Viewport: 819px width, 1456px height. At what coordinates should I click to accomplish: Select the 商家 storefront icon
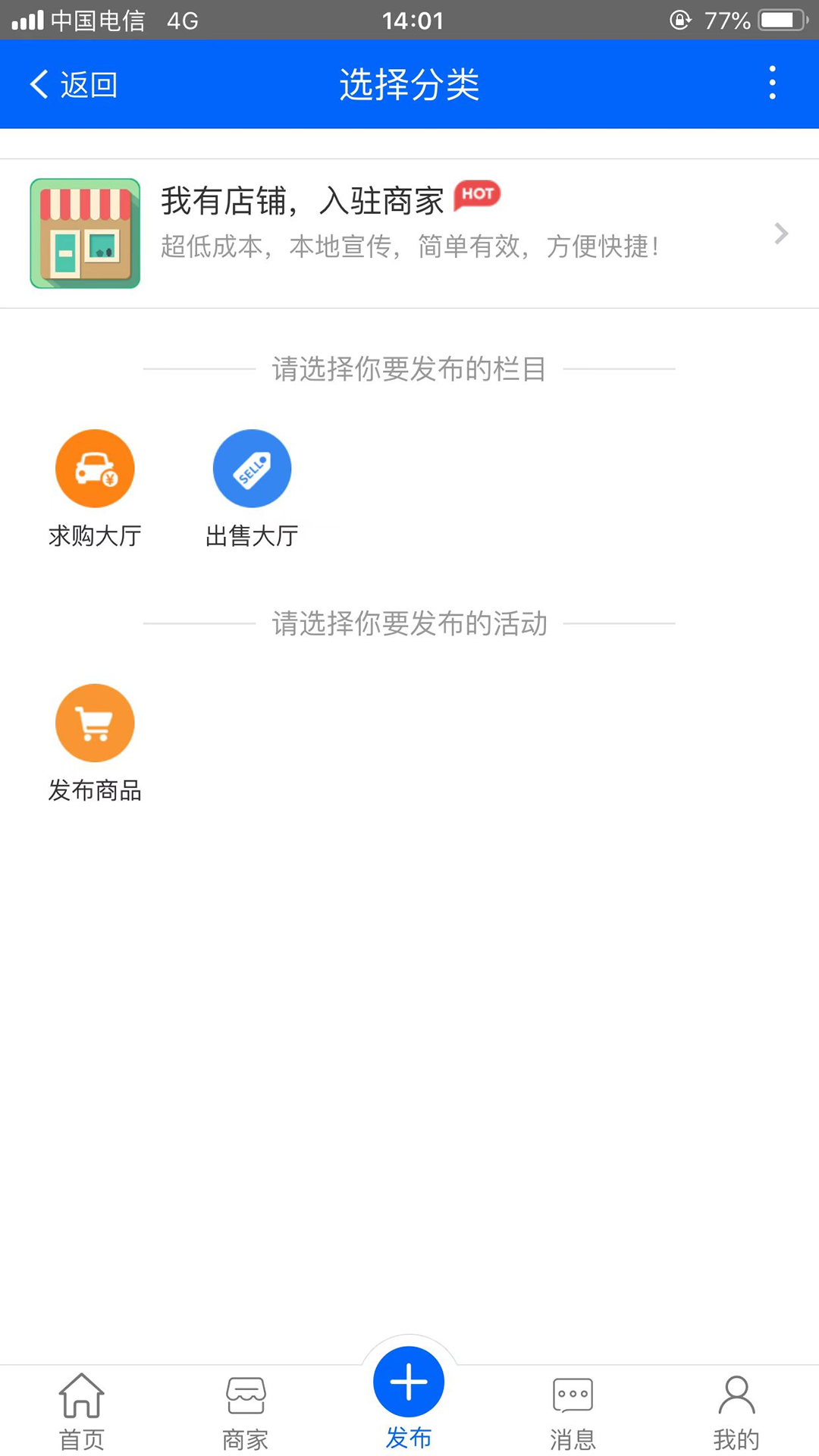coord(244,1395)
